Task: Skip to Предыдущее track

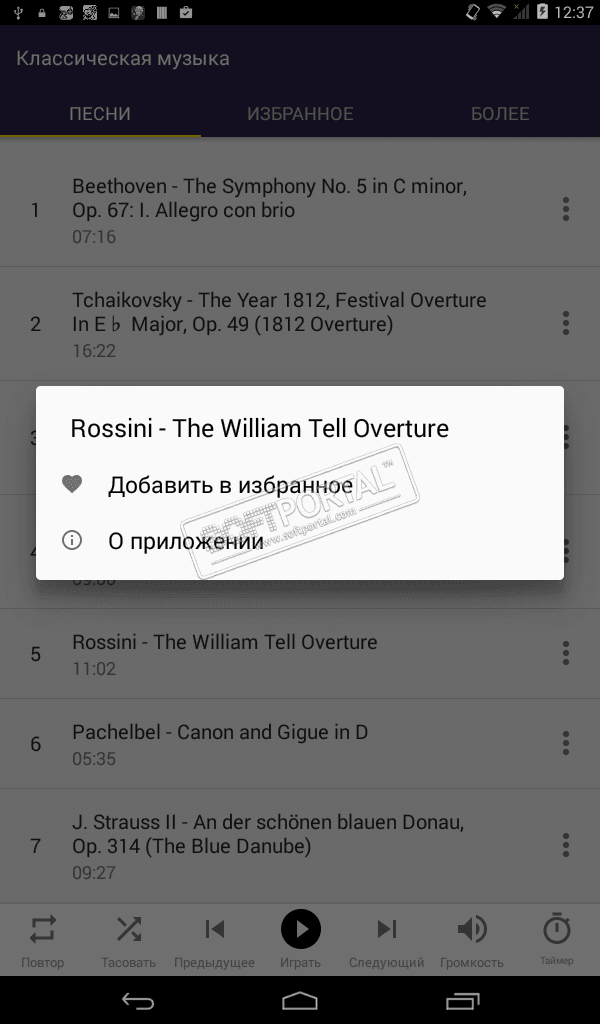Action: [214, 939]
